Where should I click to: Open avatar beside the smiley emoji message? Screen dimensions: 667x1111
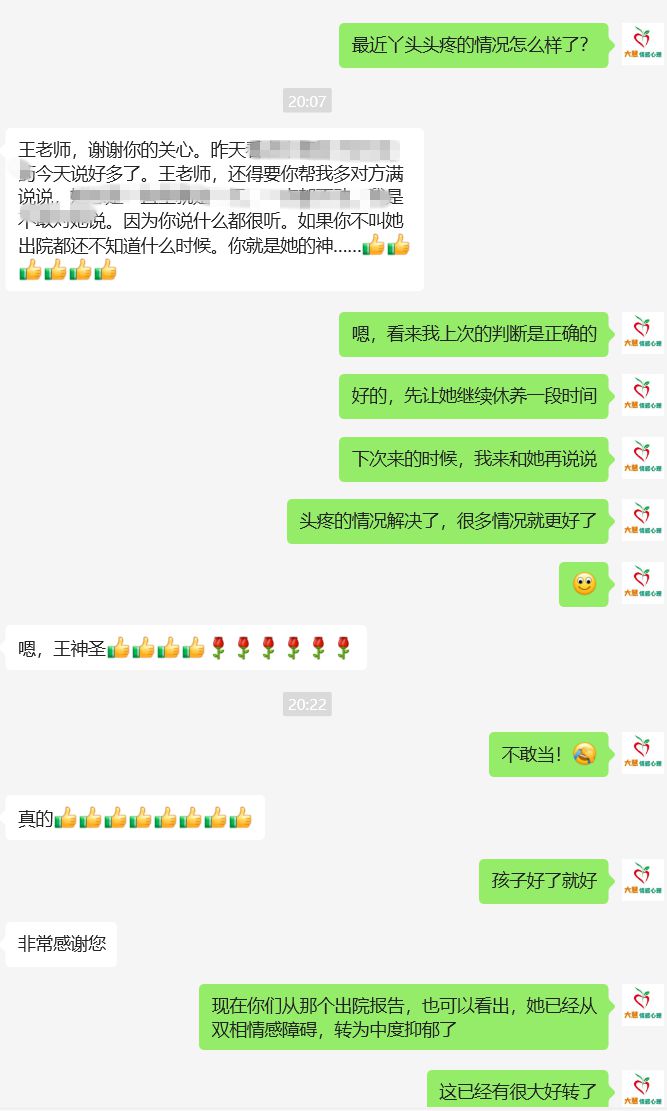point(642,584)
